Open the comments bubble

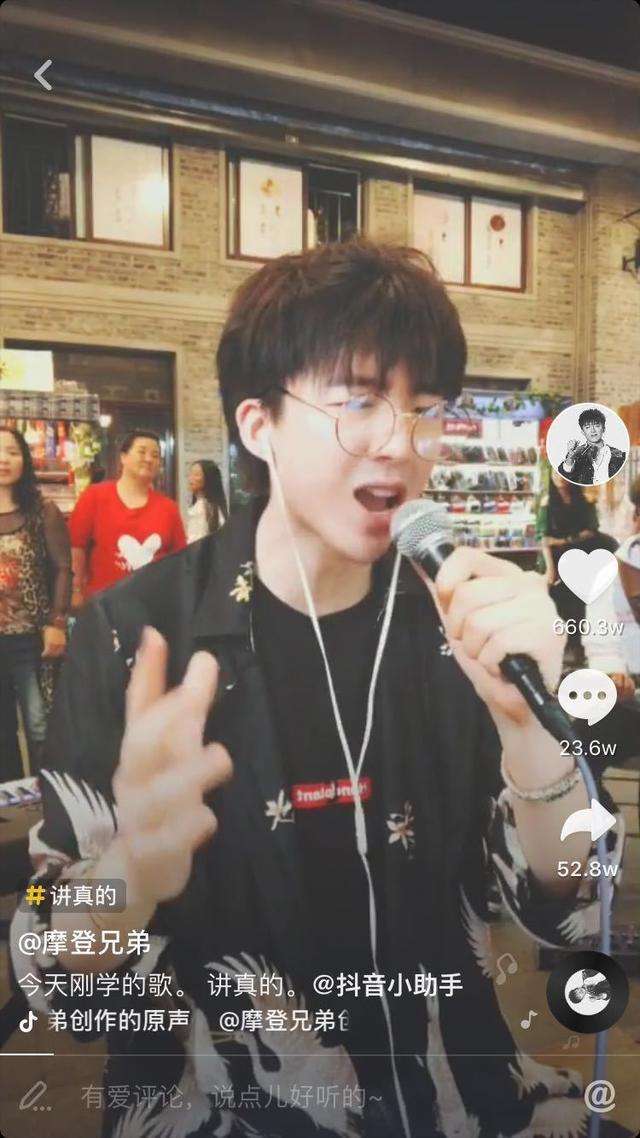[x=587, y=696]
